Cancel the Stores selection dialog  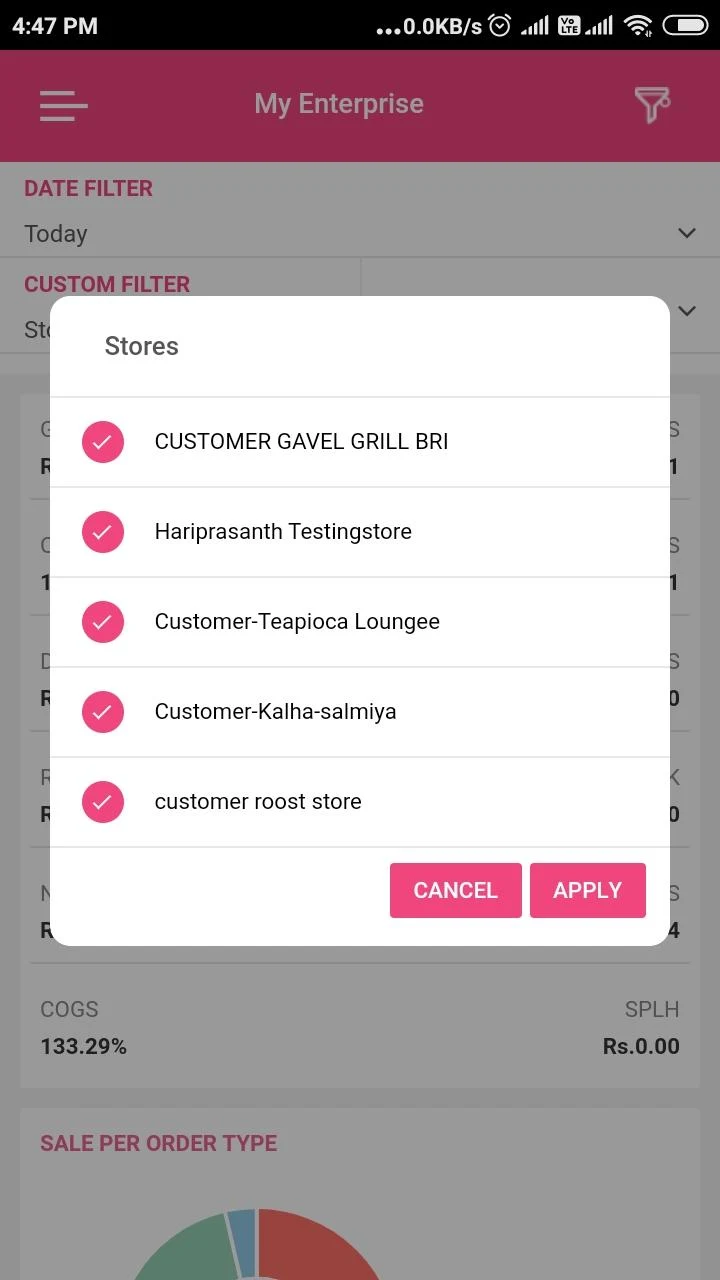pos(456,890)
